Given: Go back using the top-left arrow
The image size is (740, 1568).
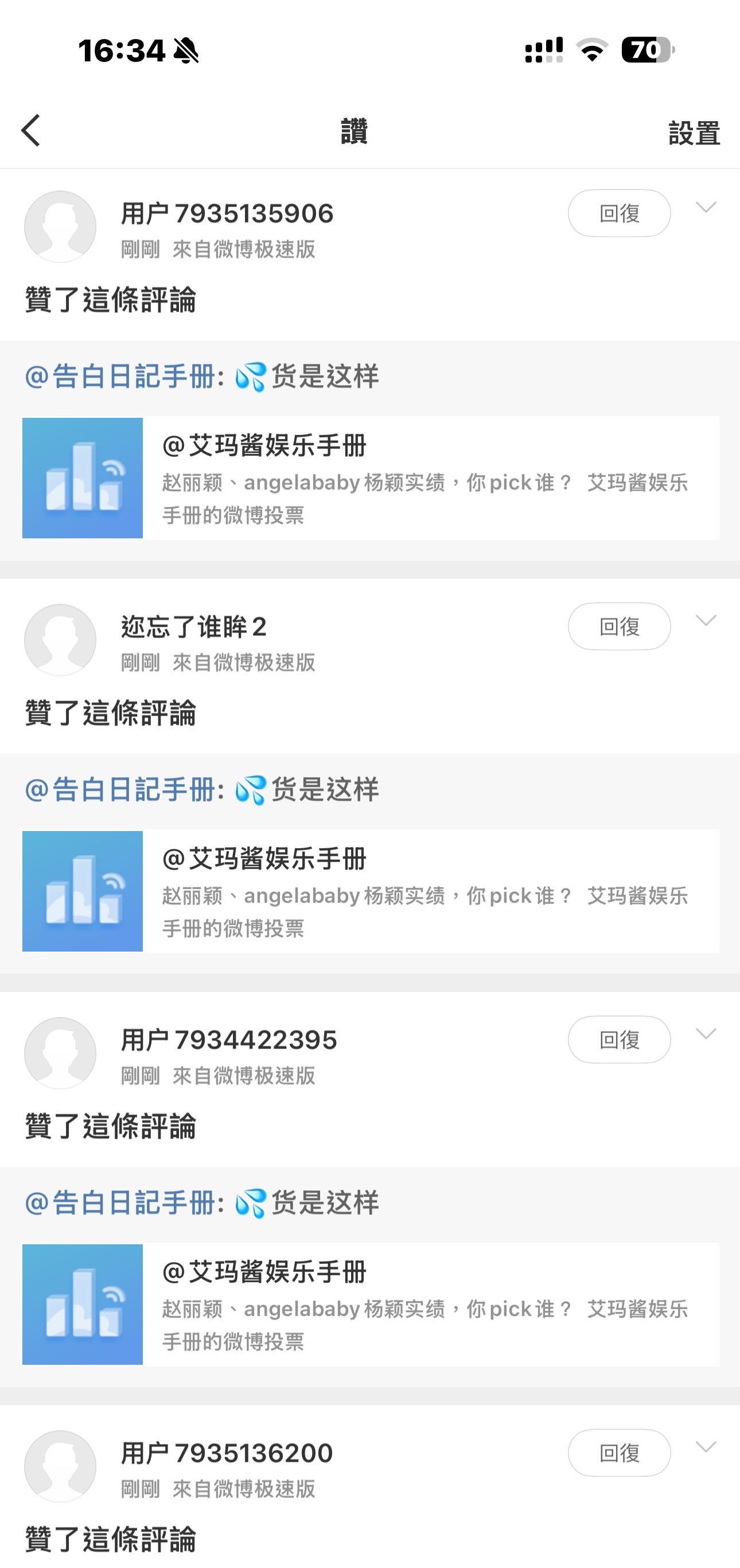Looking at the screenshot, I should (30, 130).
